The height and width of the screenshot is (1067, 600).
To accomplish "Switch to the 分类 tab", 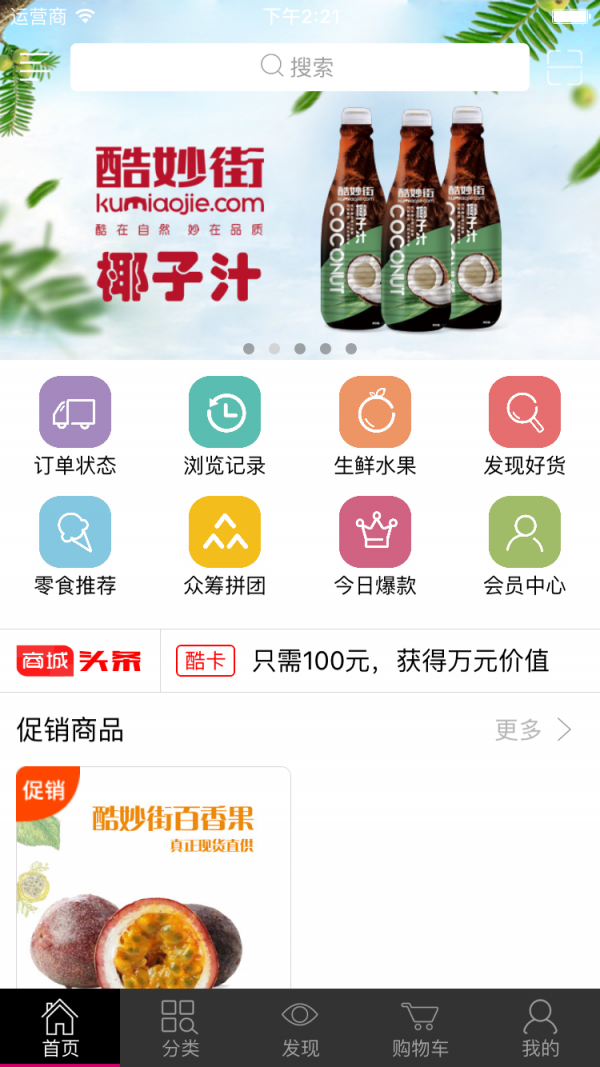I will 180,1028.
